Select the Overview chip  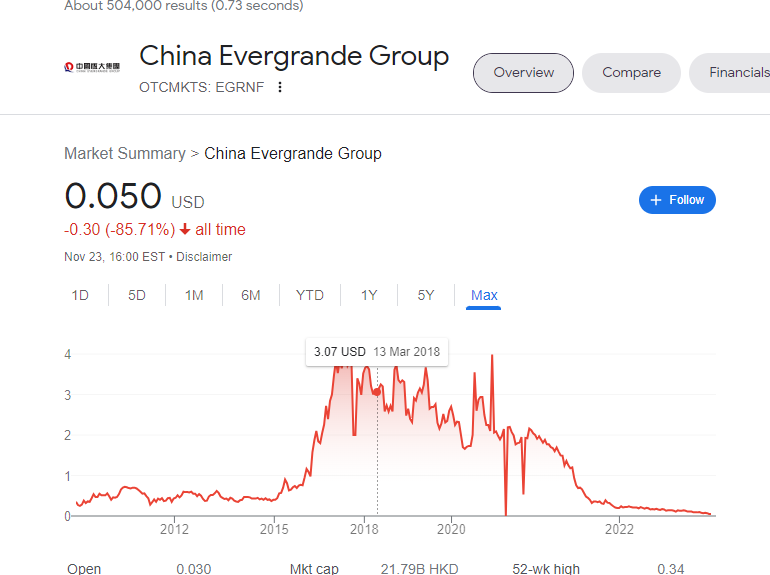coord(523,73)
